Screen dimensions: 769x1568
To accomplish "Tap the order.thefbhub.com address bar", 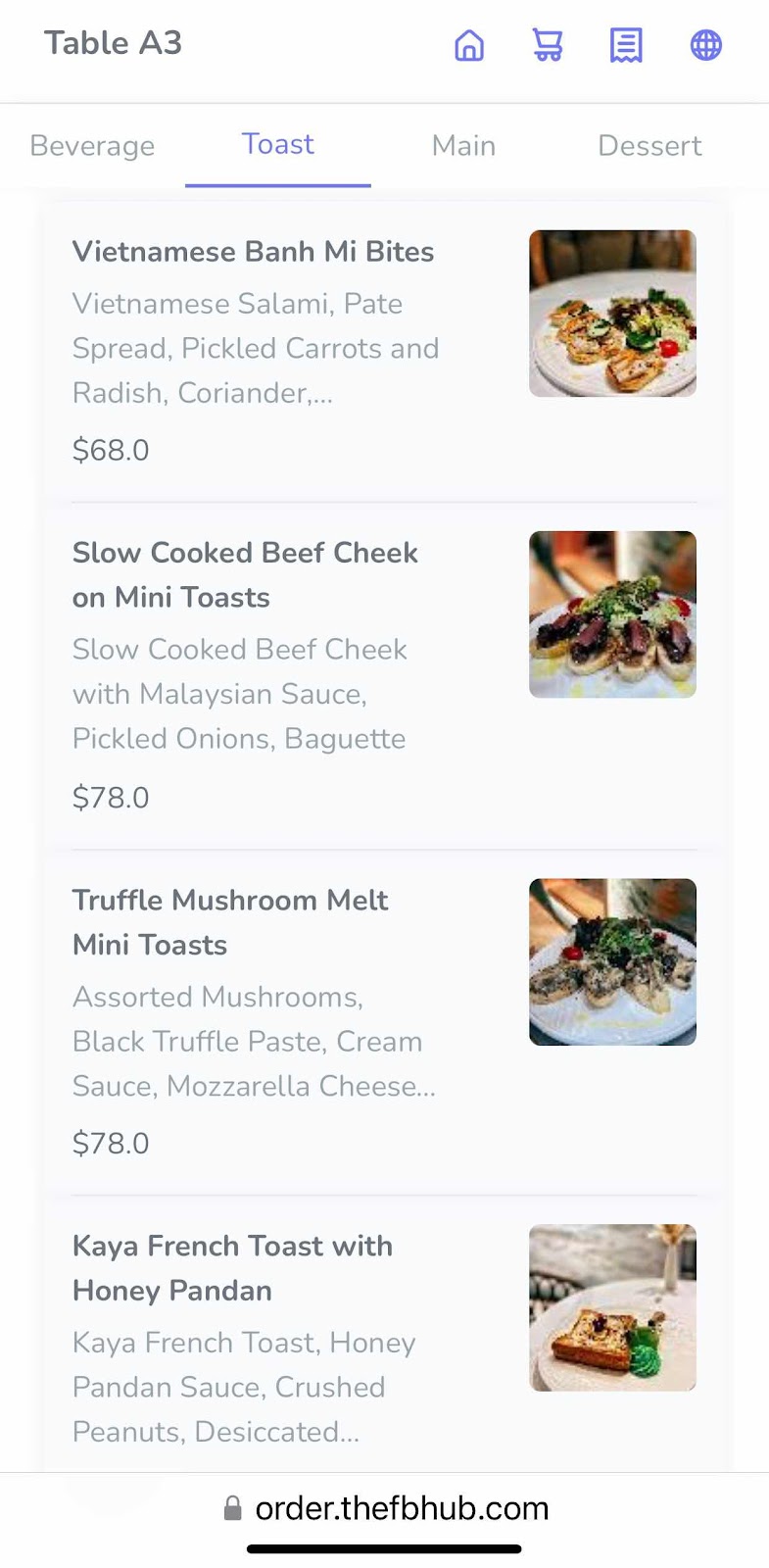I will 385,1508.
